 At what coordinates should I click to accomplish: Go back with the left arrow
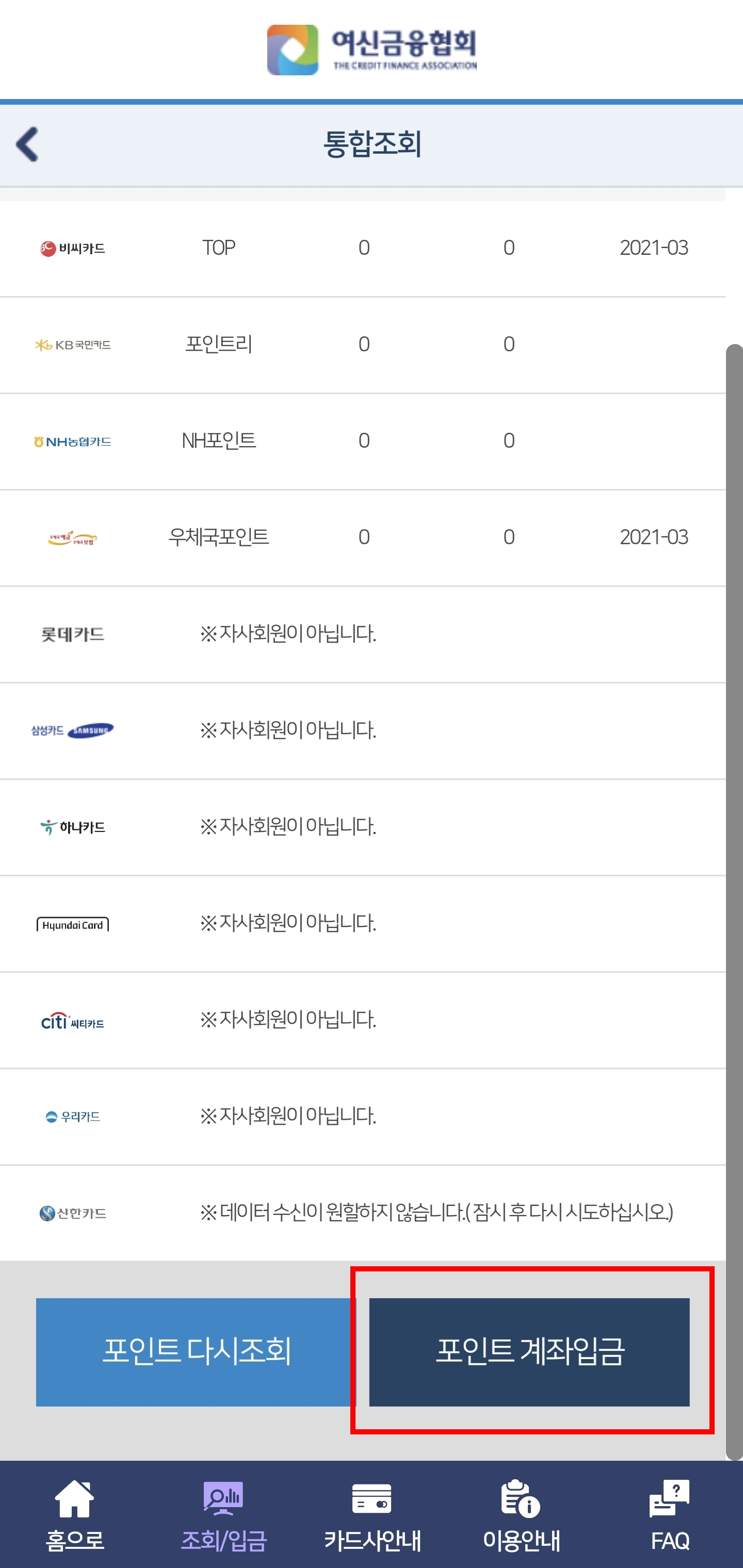coord(26,144)
